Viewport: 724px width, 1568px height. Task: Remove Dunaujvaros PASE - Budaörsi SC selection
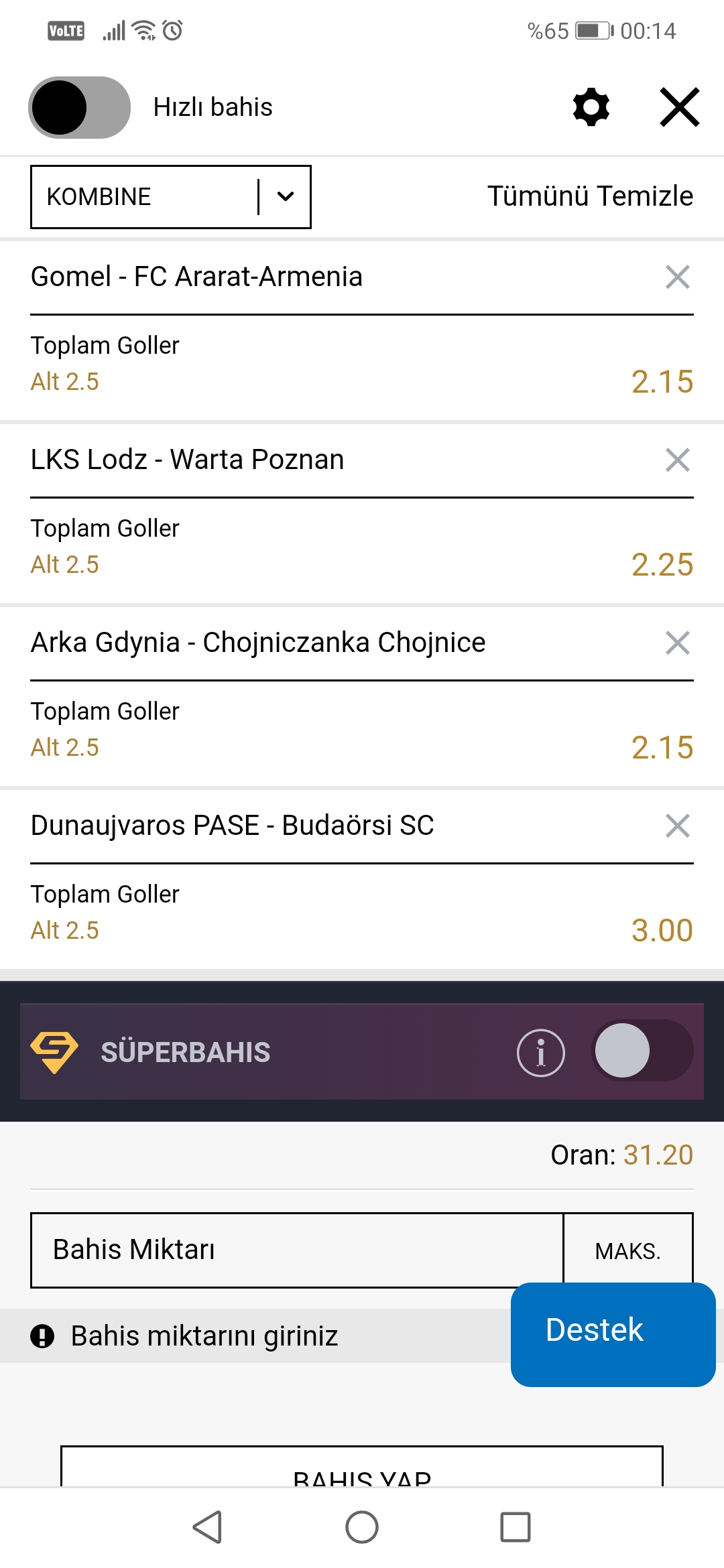pos(678,826)
